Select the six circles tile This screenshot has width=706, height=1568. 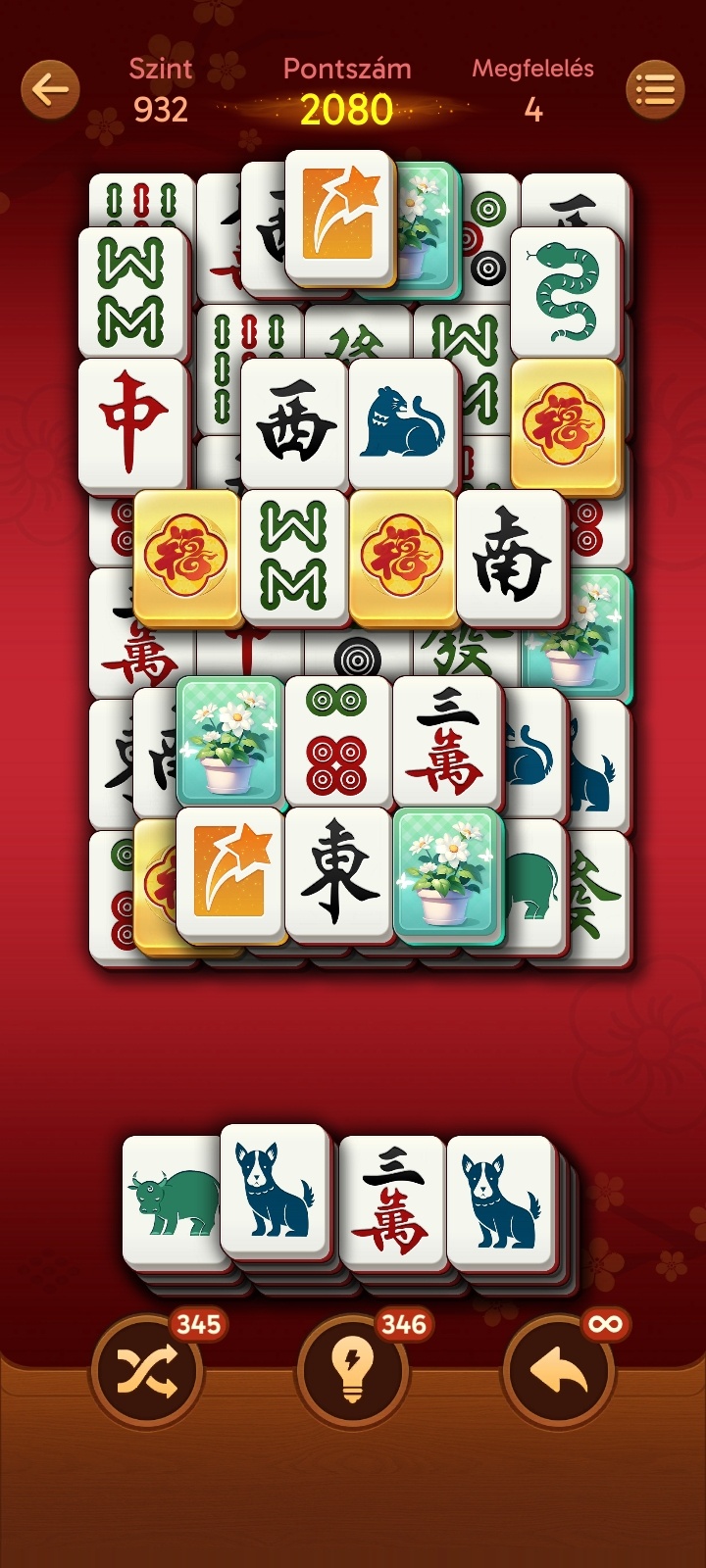click(x=339, y=741)
